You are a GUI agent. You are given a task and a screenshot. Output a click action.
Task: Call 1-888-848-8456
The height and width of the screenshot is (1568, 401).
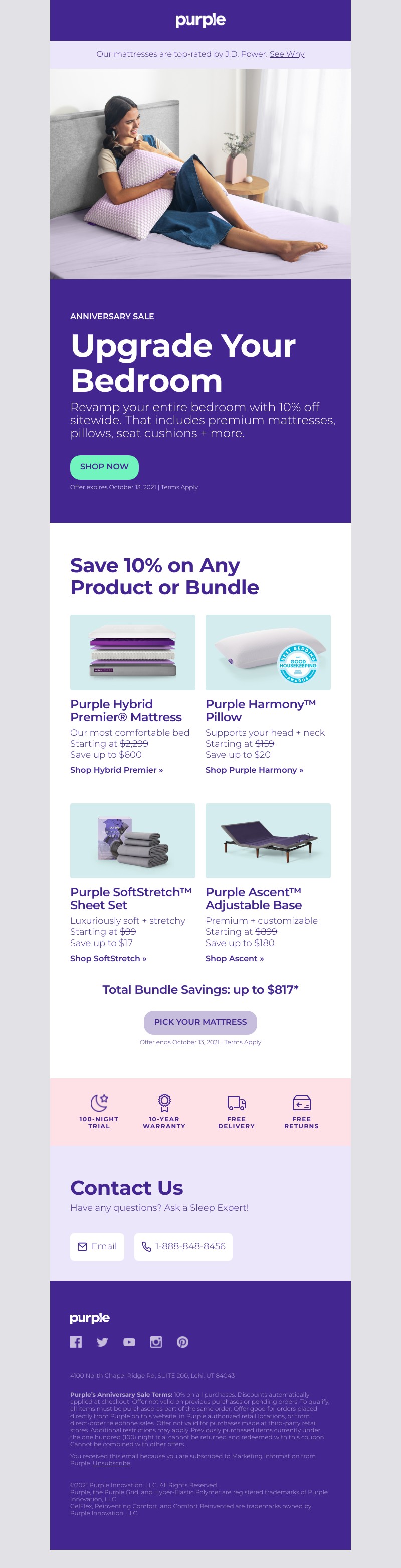pos(183,1246)
